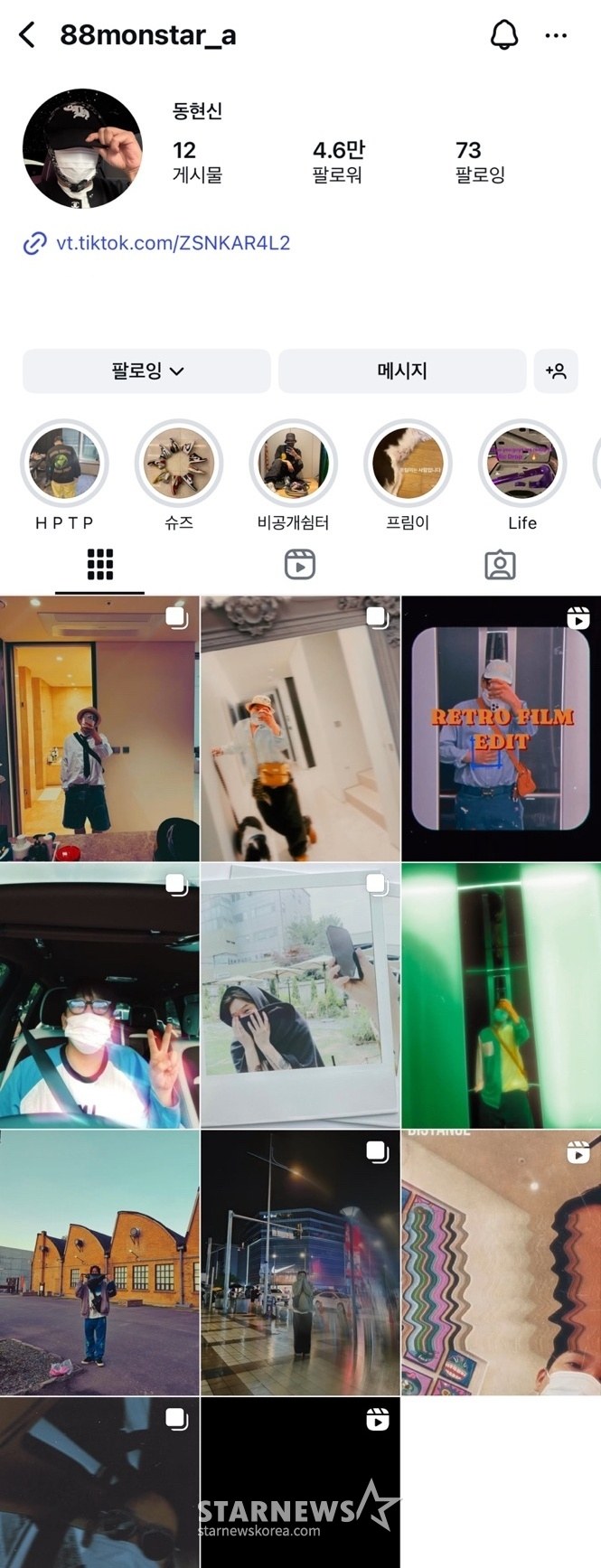
Task: Open the car selfie peace-sign post
Action: pyautogui.click(x=99, y=995)
